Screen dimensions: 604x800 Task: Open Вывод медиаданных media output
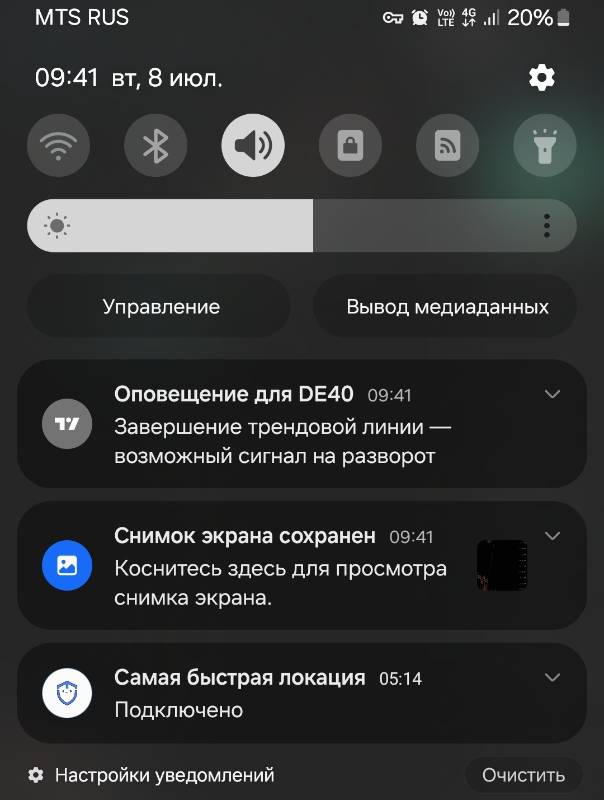pyautogui.click(x=447, y=307)
